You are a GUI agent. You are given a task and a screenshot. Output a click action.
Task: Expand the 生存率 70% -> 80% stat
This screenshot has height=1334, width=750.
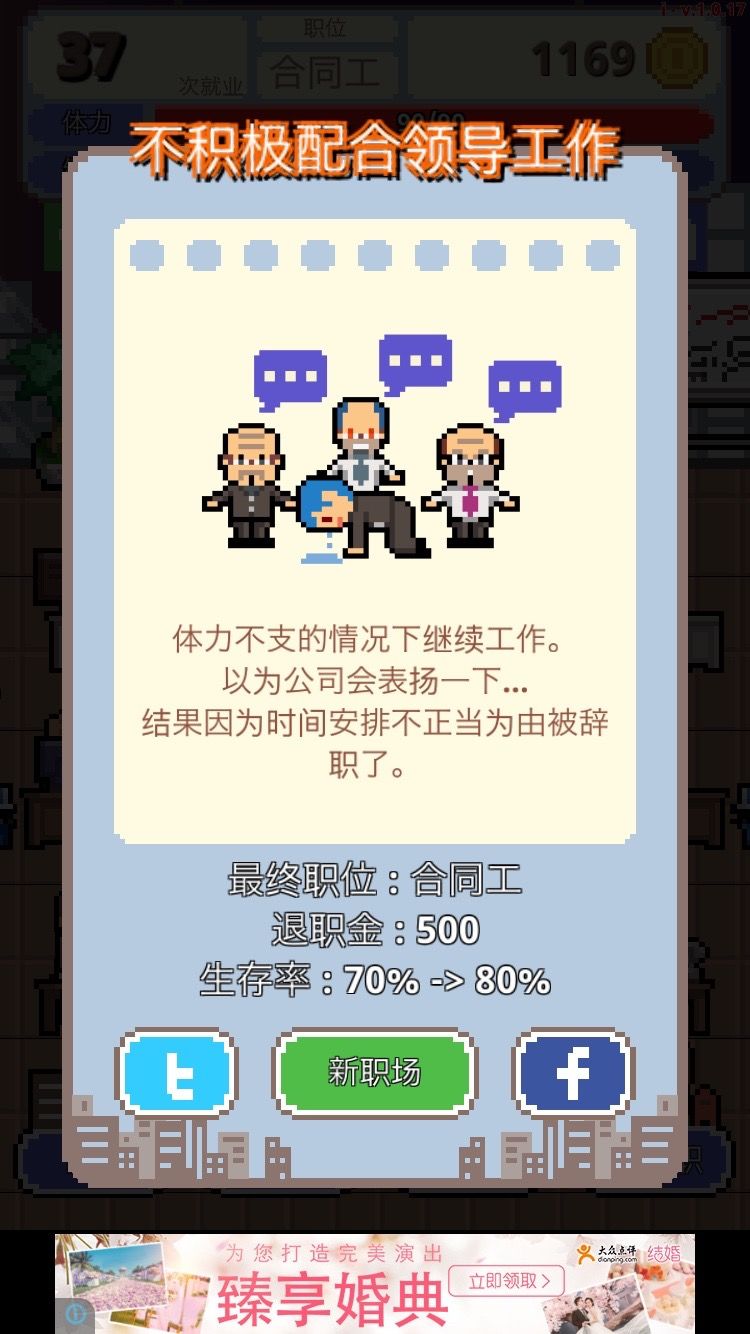point(375,981)
